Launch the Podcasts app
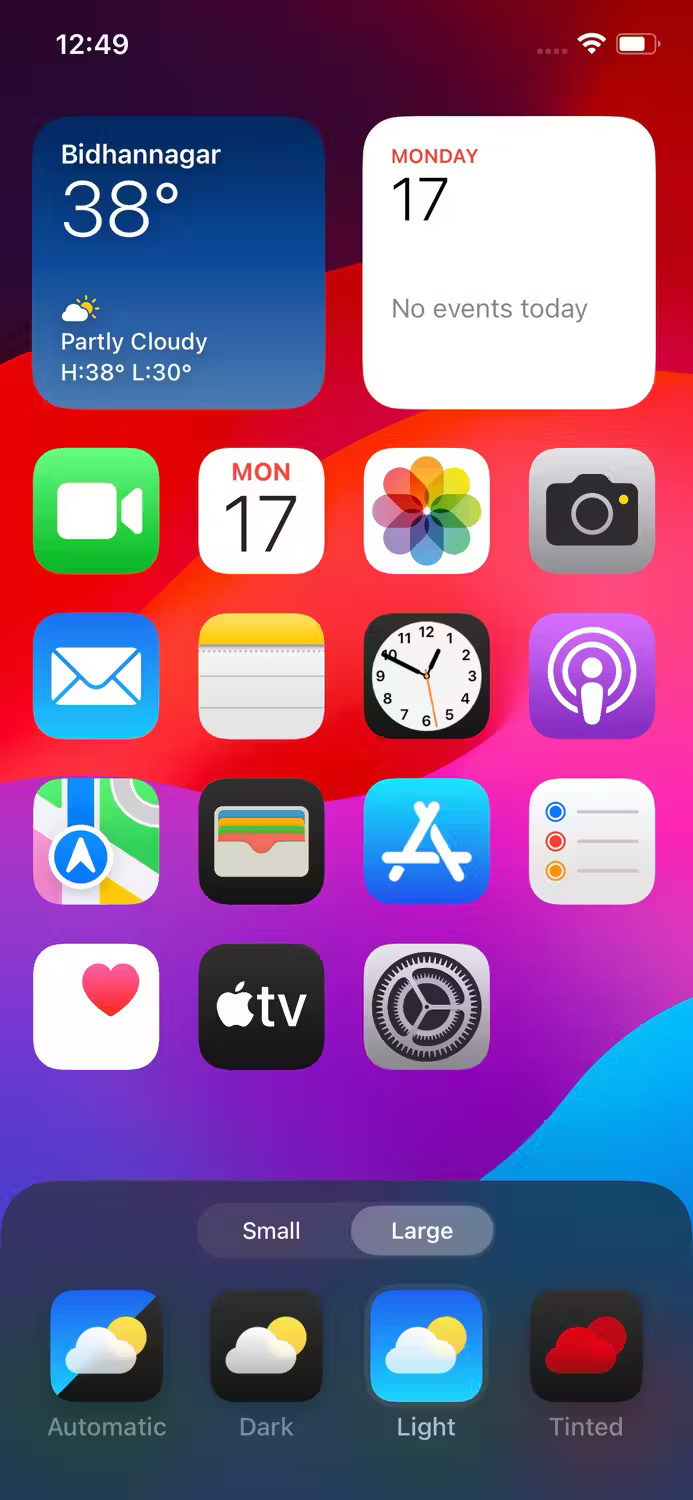The image size is (693, 1500). pos(591,676)
